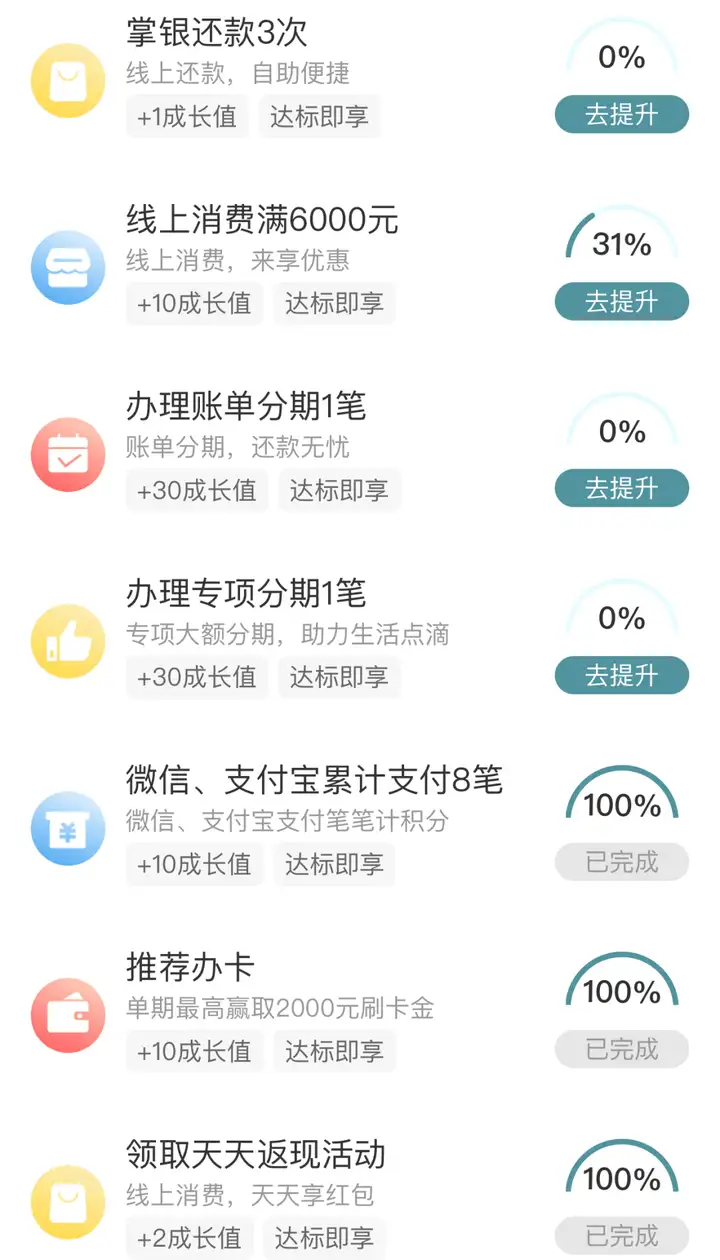Tap 去提升 for 办理专项分期1笔
The width and height of the screenshot is (720, 1260).
(x=621, y=675)
